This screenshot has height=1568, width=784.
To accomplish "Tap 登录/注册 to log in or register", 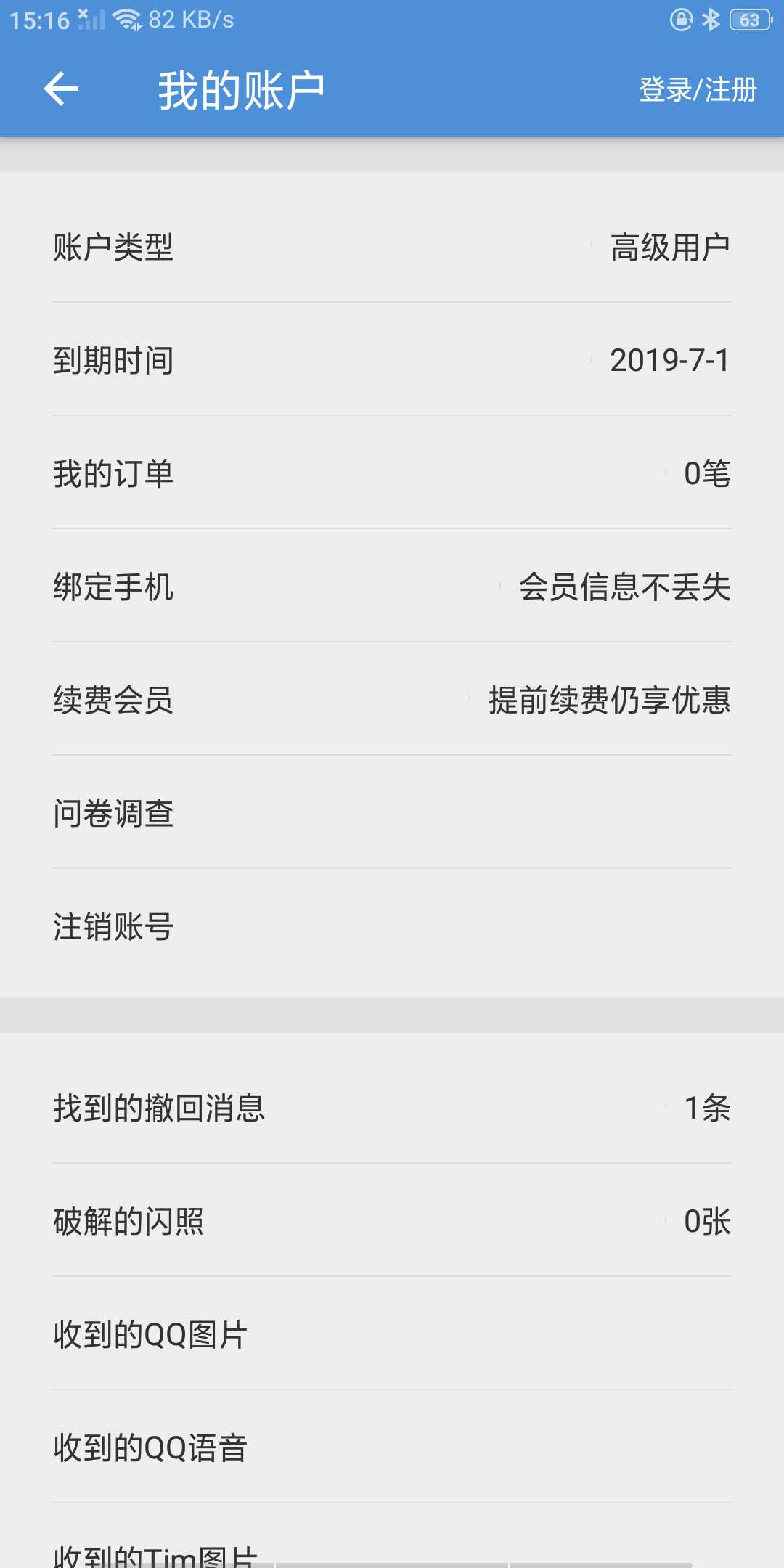I will tap(697, 90).
